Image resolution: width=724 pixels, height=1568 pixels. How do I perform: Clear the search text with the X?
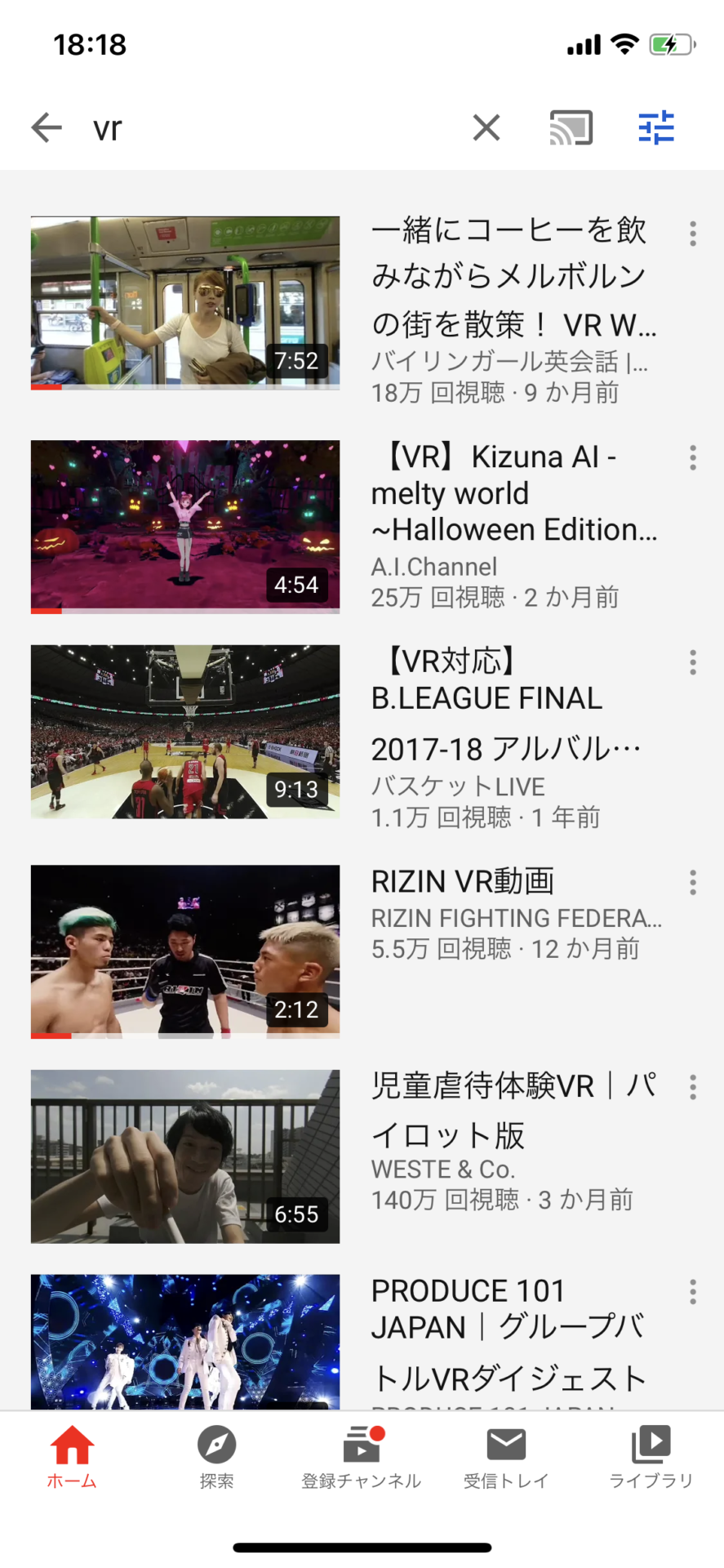(486, 127)
